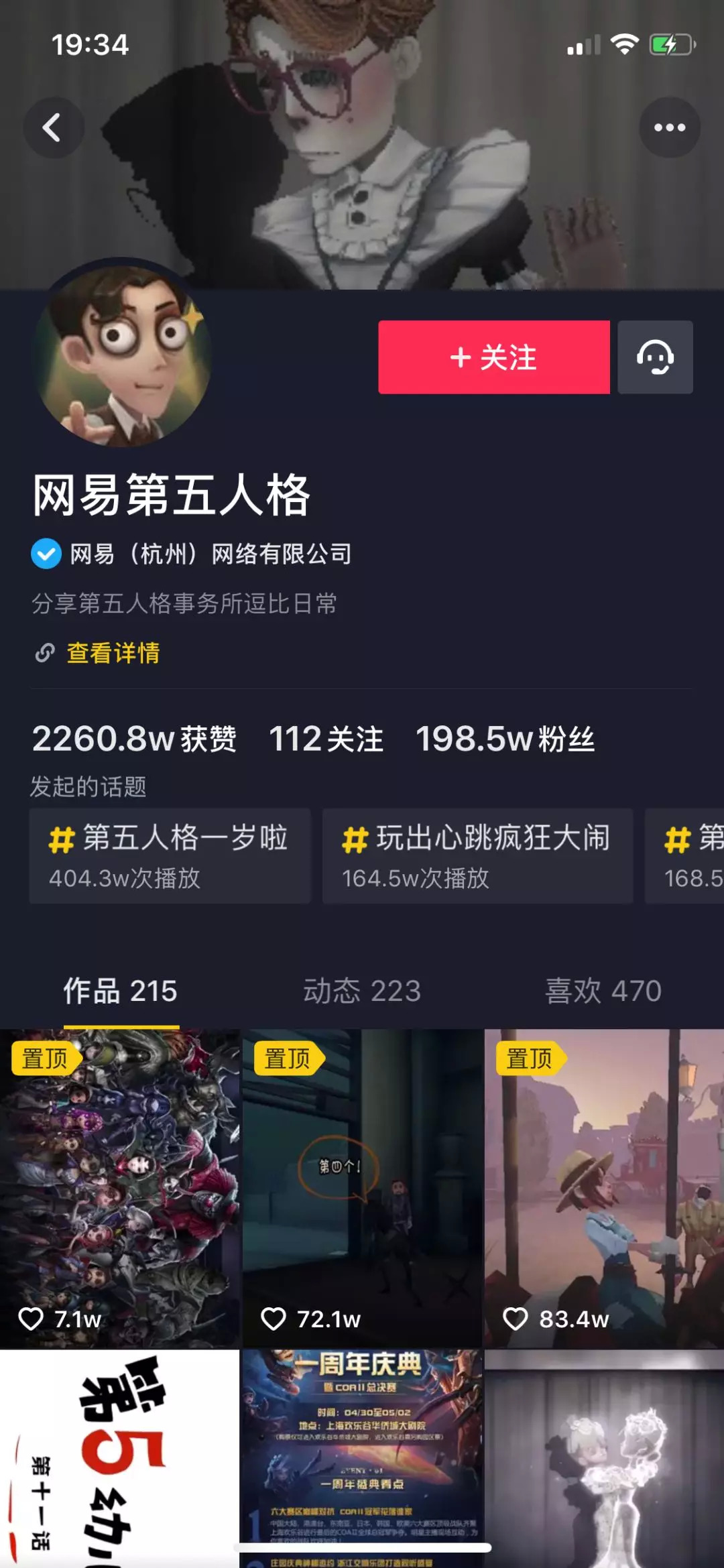Open the customer service headset icon

tap(655, 357)
